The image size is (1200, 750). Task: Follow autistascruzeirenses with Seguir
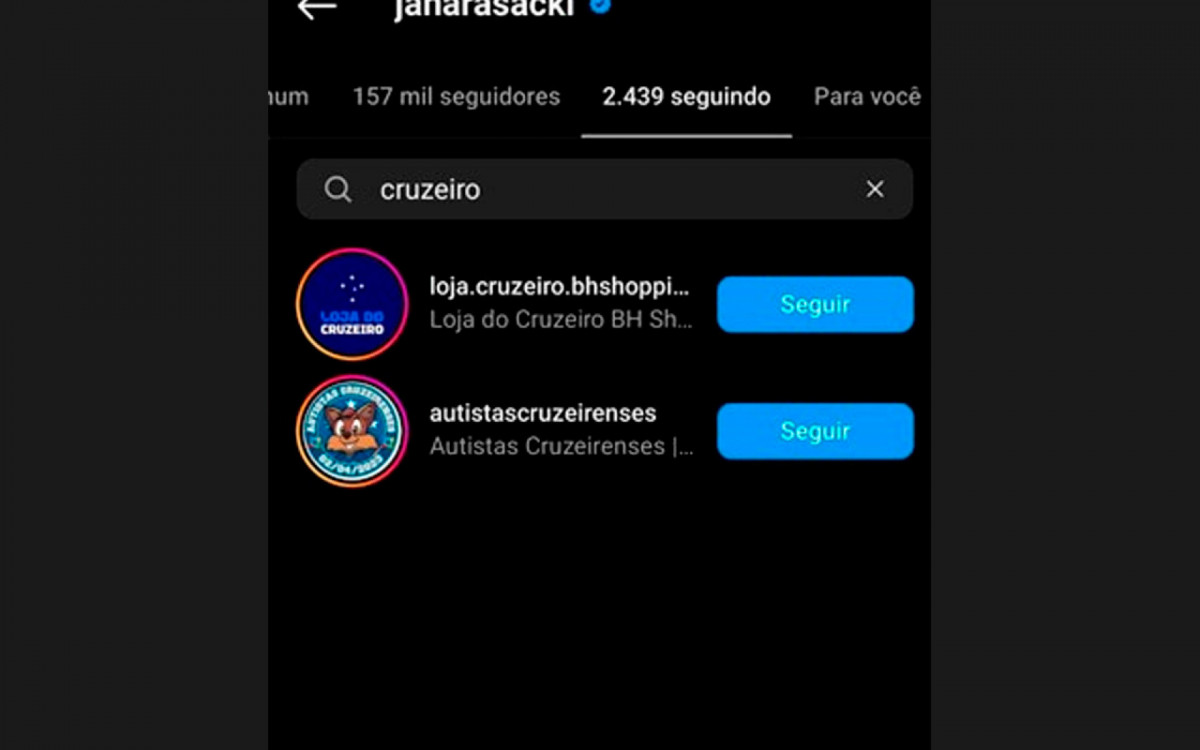click(x=815, y=431)
